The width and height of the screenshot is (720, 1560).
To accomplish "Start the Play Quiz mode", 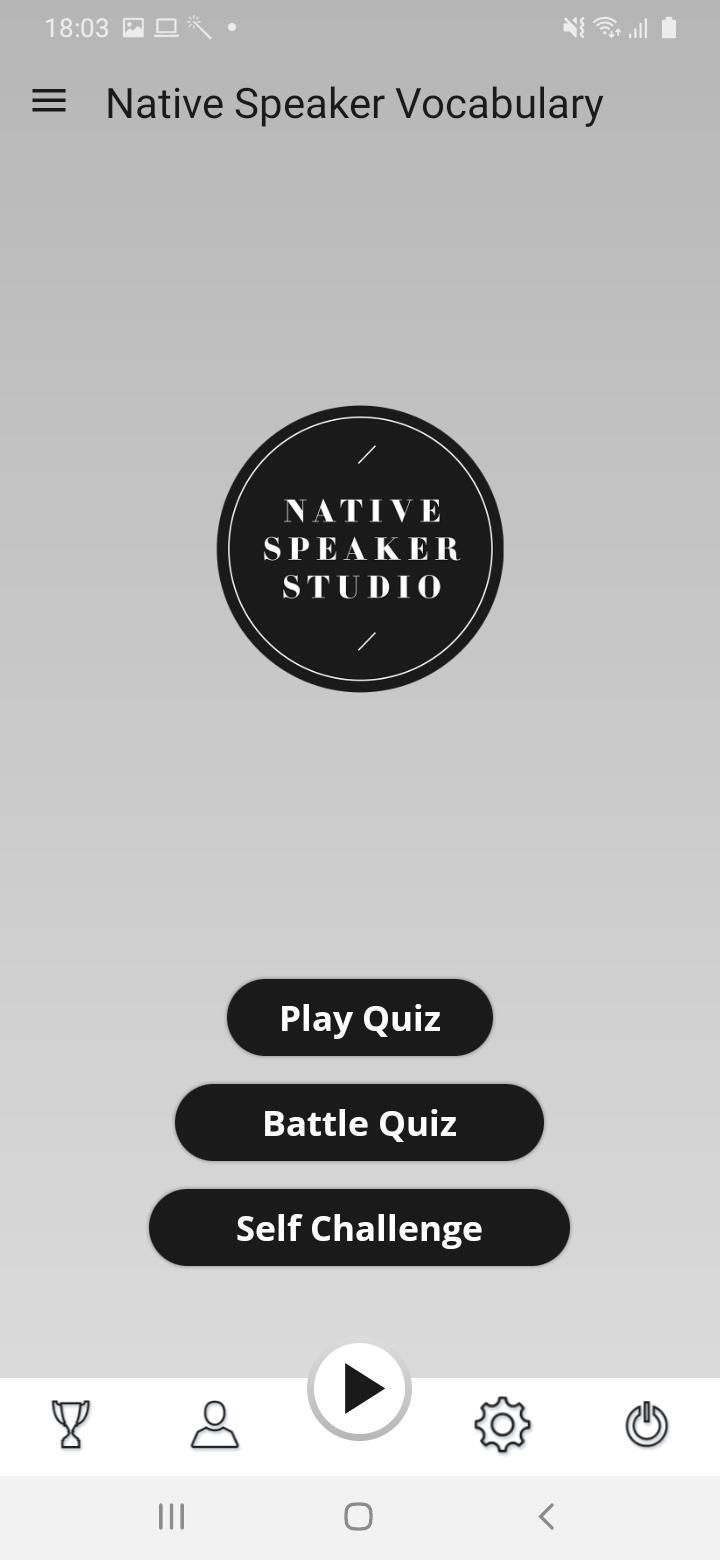I will point(360,1018).
